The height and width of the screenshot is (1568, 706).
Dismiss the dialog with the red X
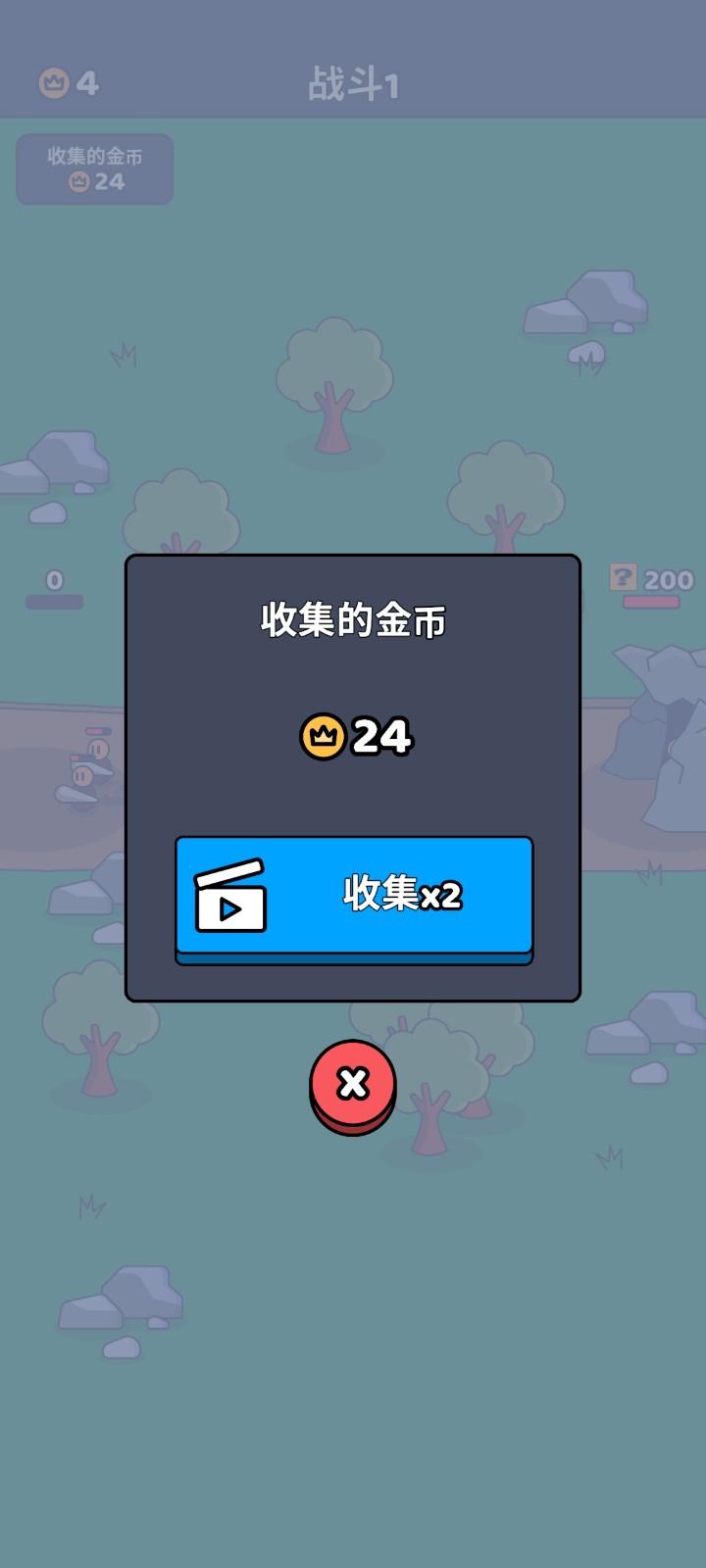pos(353,1084)
